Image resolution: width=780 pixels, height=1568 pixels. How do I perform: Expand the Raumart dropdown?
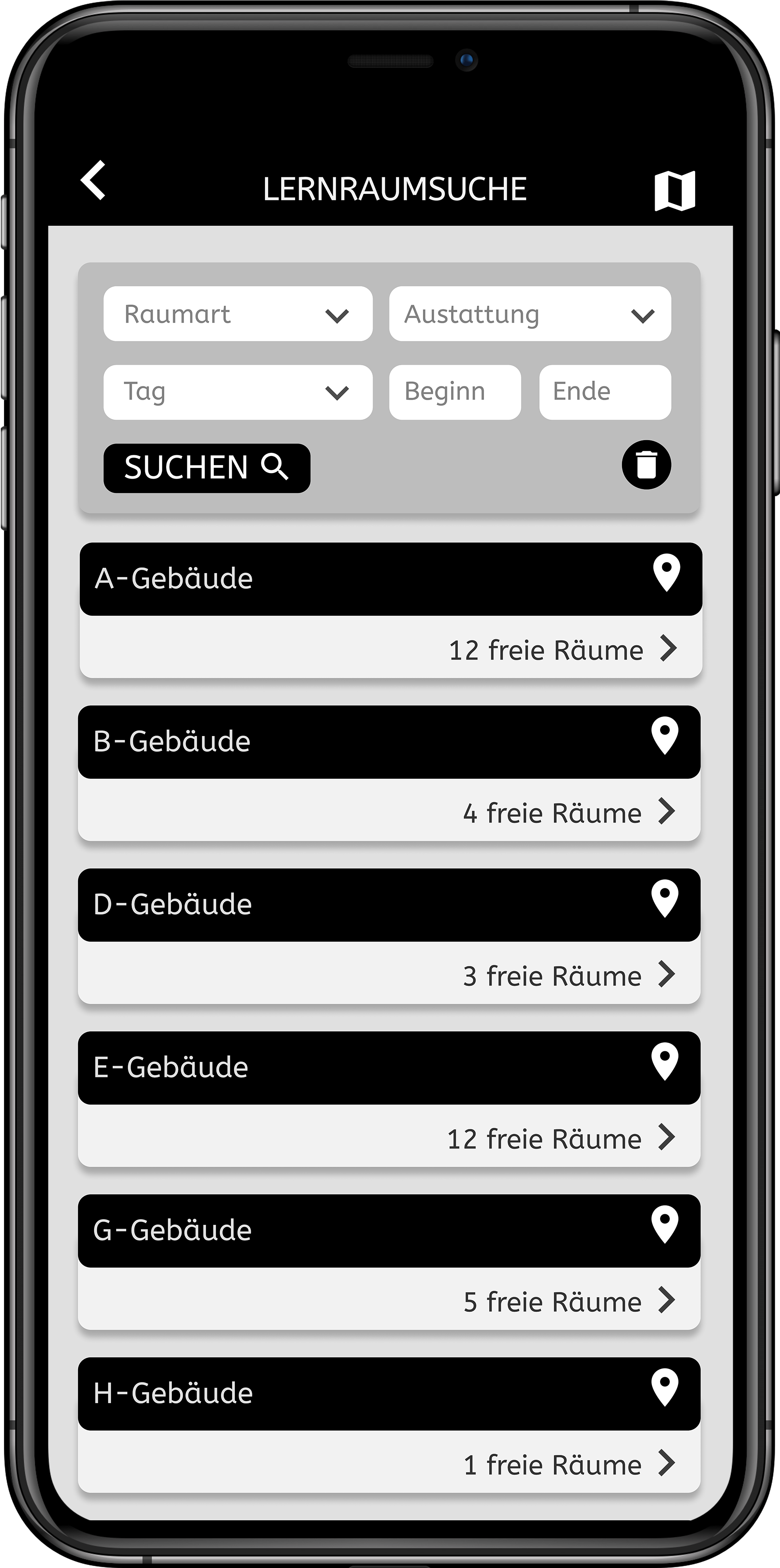(238, 314)
